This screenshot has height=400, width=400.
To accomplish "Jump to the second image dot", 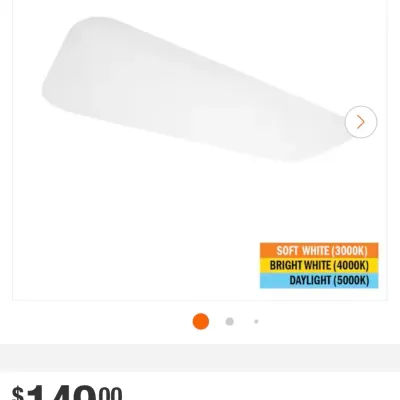I will coord(229,322).
